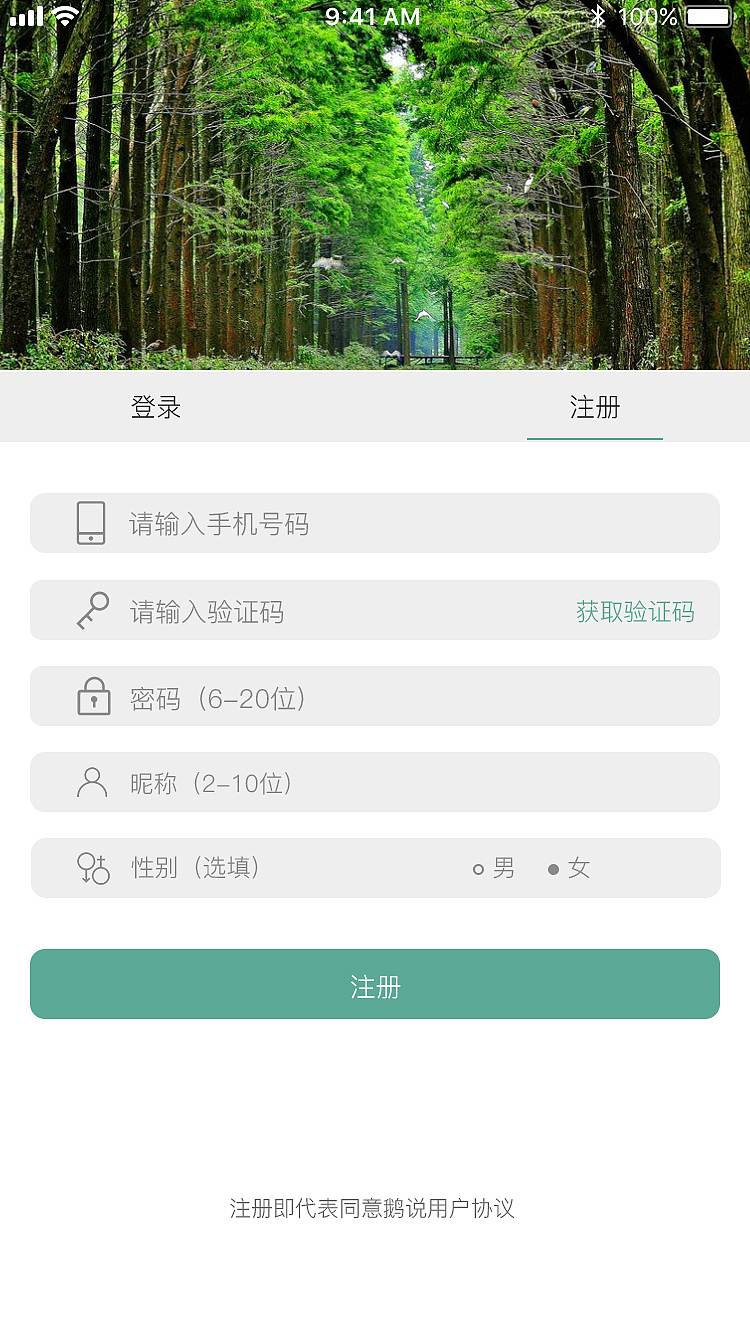Click the Wi-Fi icon in the status bar
This screenshot has height=1334, width=750.
click(x=62, y=16)
